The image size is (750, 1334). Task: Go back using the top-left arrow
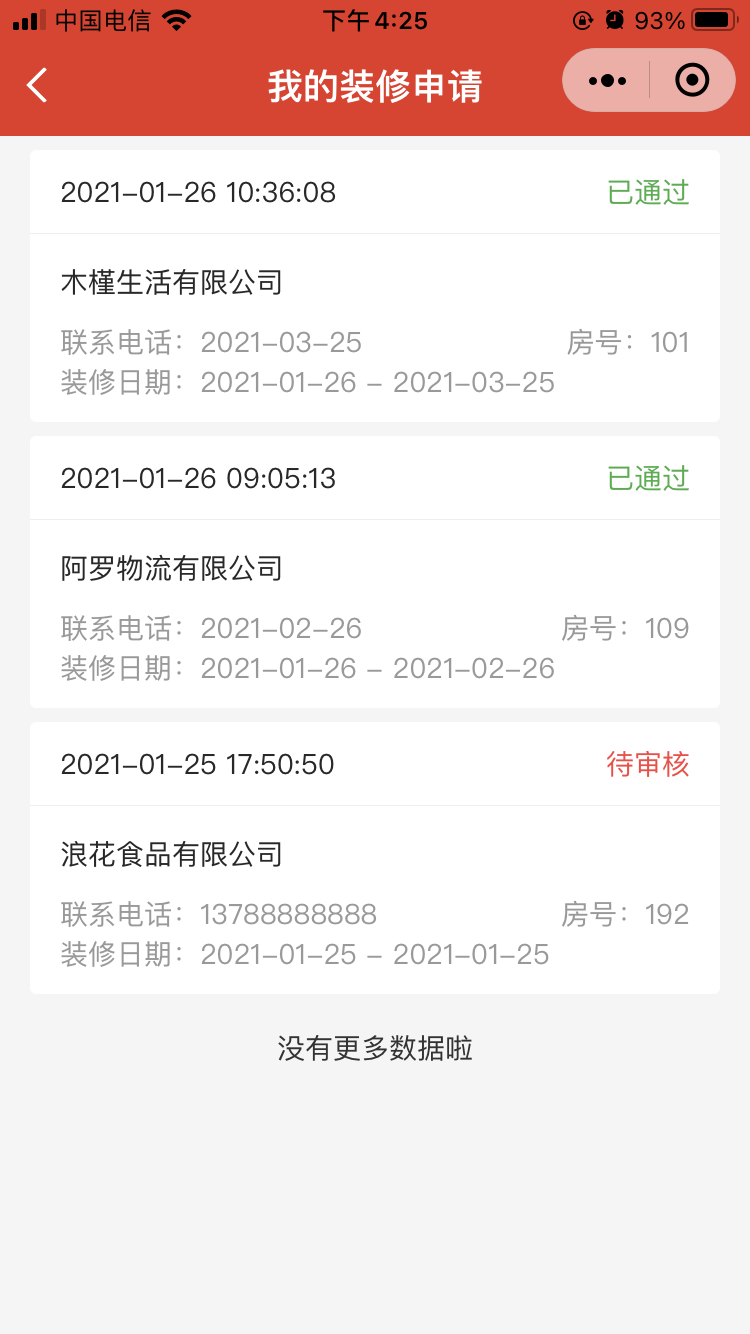(37, 85)
